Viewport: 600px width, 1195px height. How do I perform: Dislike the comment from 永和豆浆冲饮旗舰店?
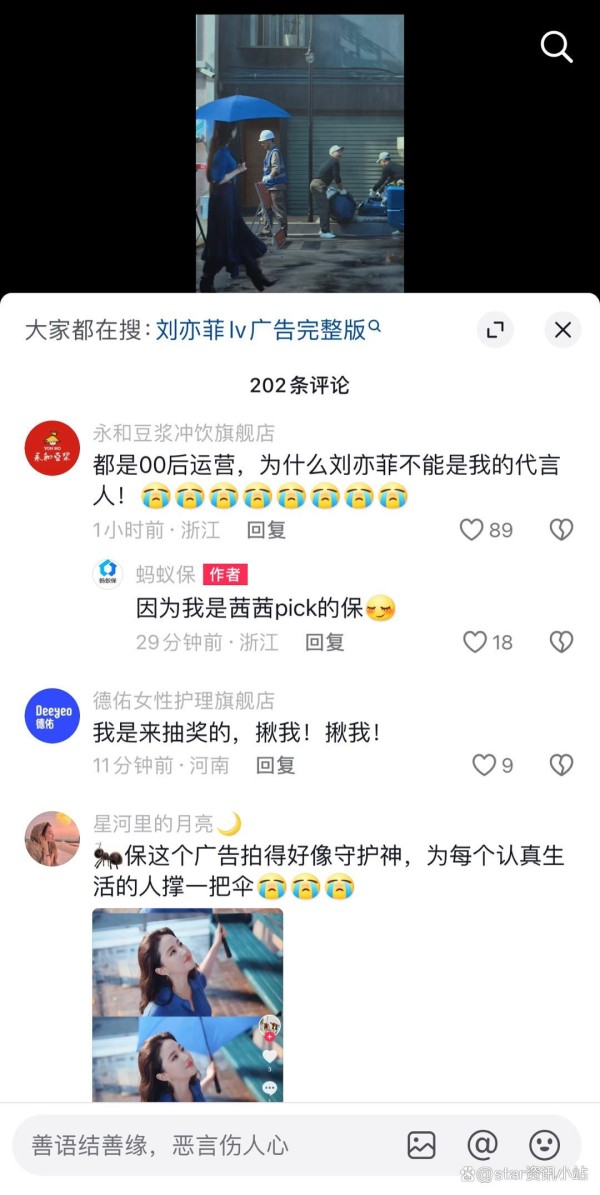[561, 530]
